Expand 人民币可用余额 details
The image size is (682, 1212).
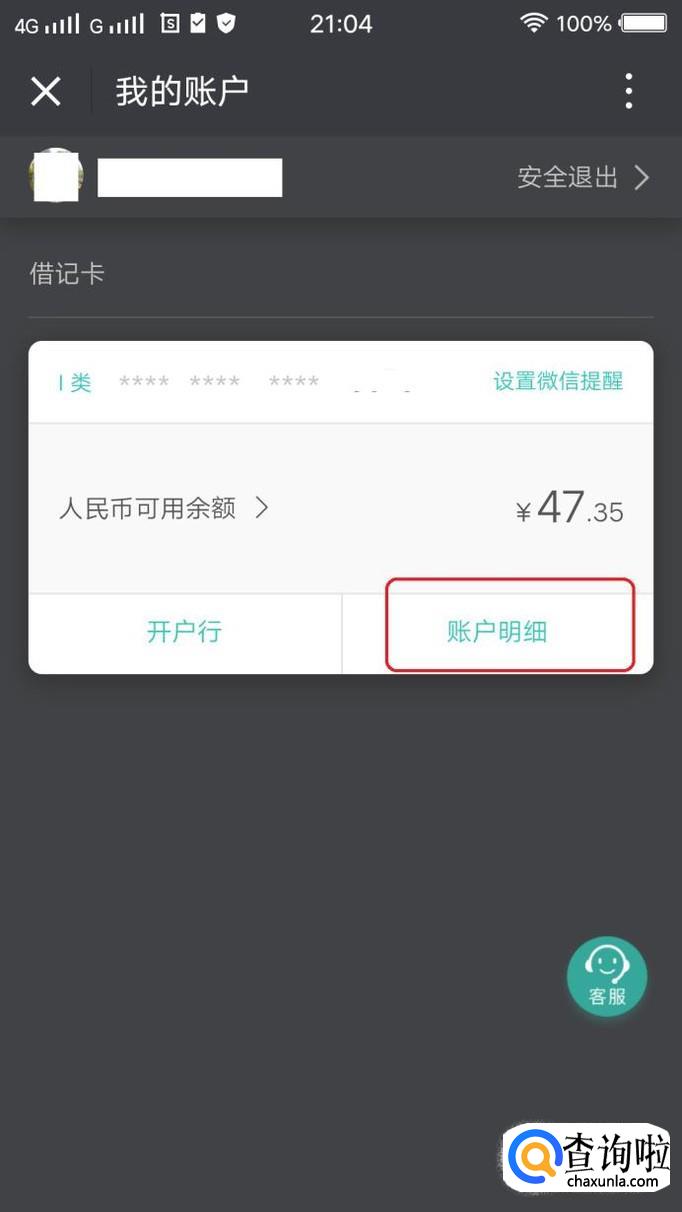tap(165, 508)
